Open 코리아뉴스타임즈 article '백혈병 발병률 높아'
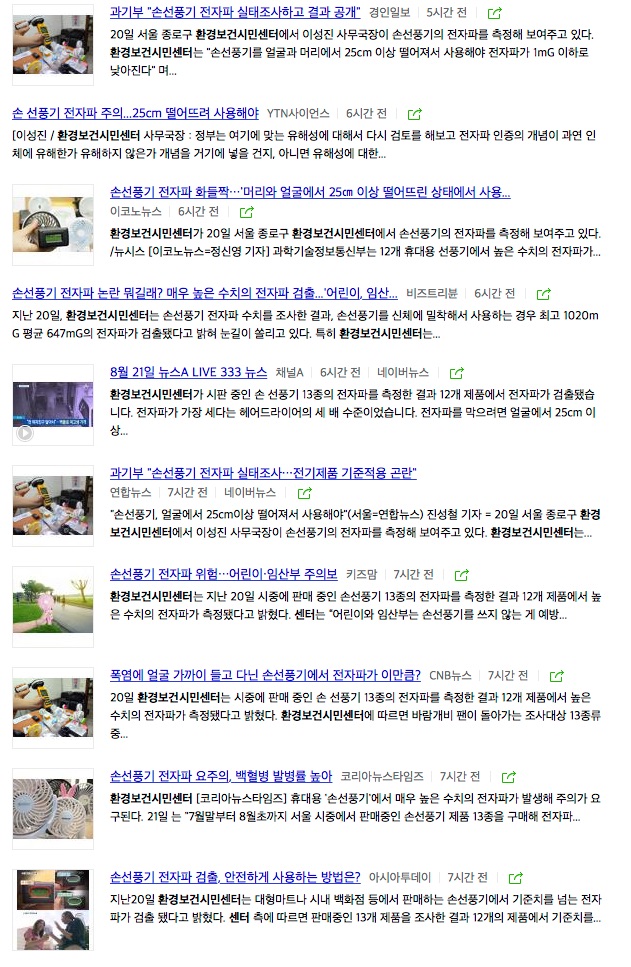 tap(221, 776)
